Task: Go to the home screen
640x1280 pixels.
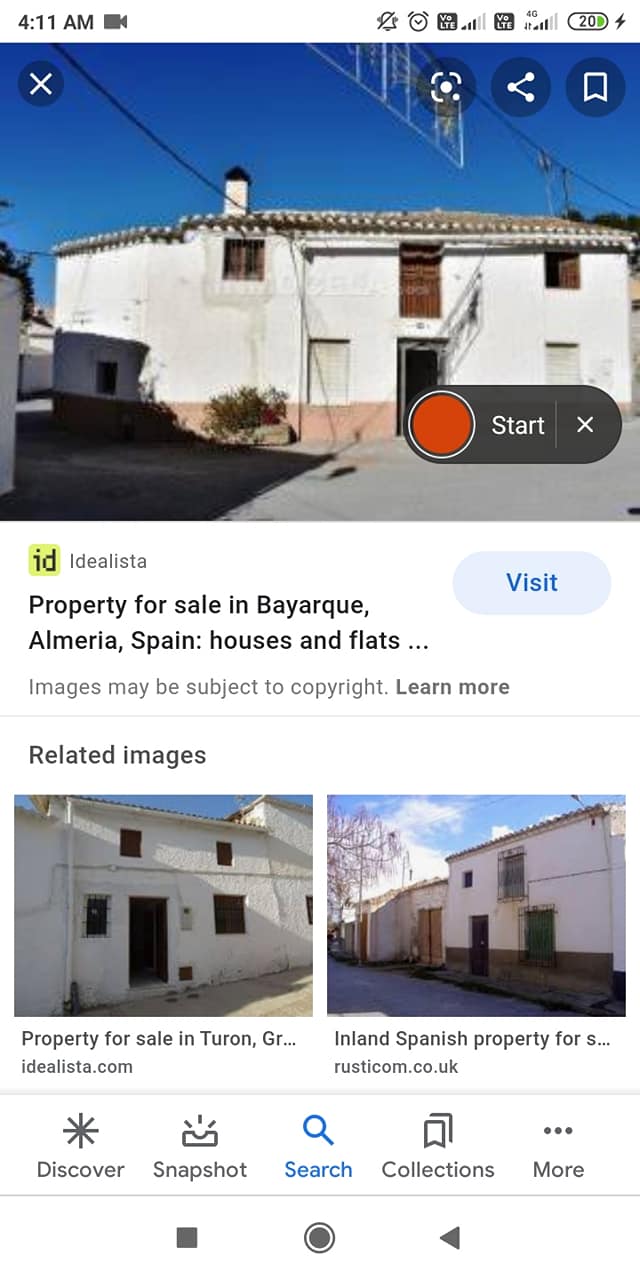Action: point(319,1238)
